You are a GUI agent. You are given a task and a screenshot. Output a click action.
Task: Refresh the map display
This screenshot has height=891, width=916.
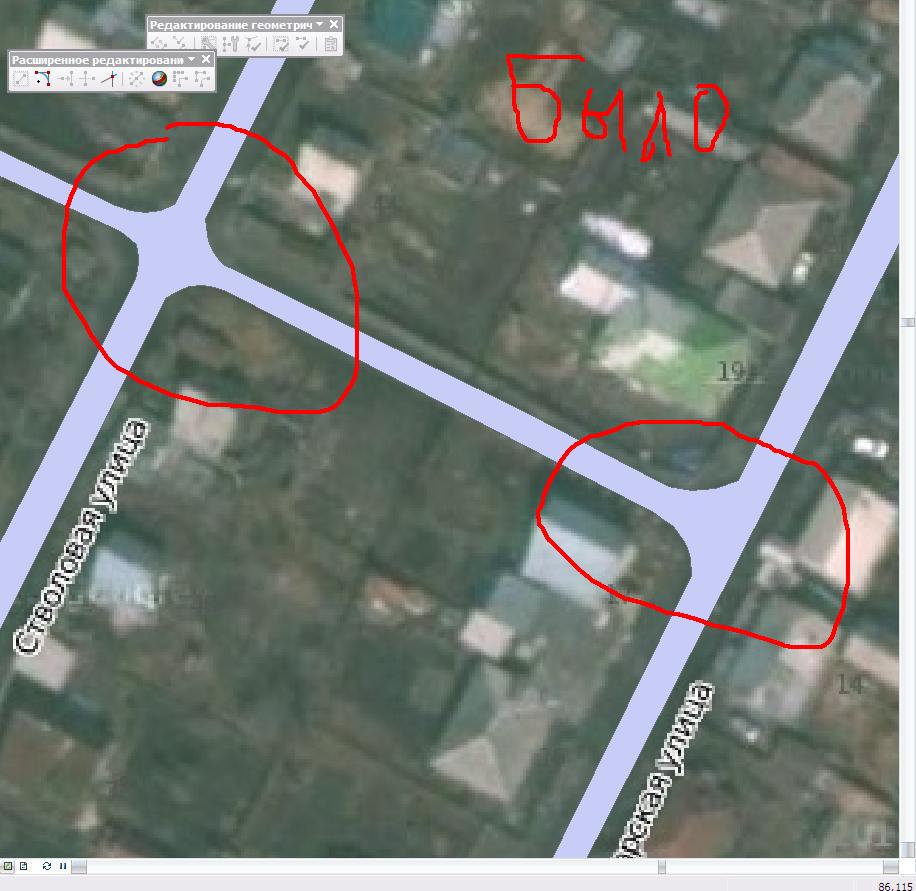47,866
